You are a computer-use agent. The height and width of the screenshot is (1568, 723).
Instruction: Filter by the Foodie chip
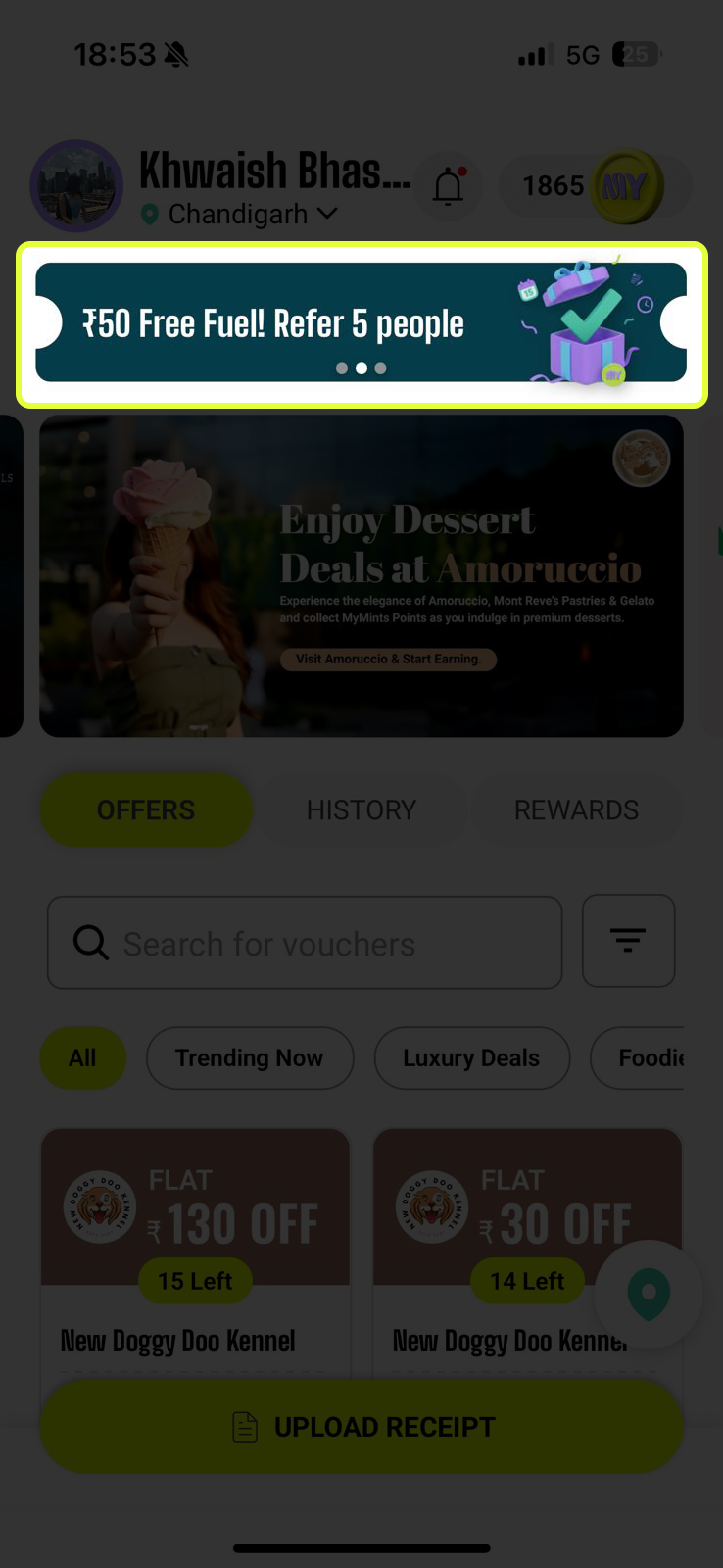pyautogui.click(x=638, y=1058)
